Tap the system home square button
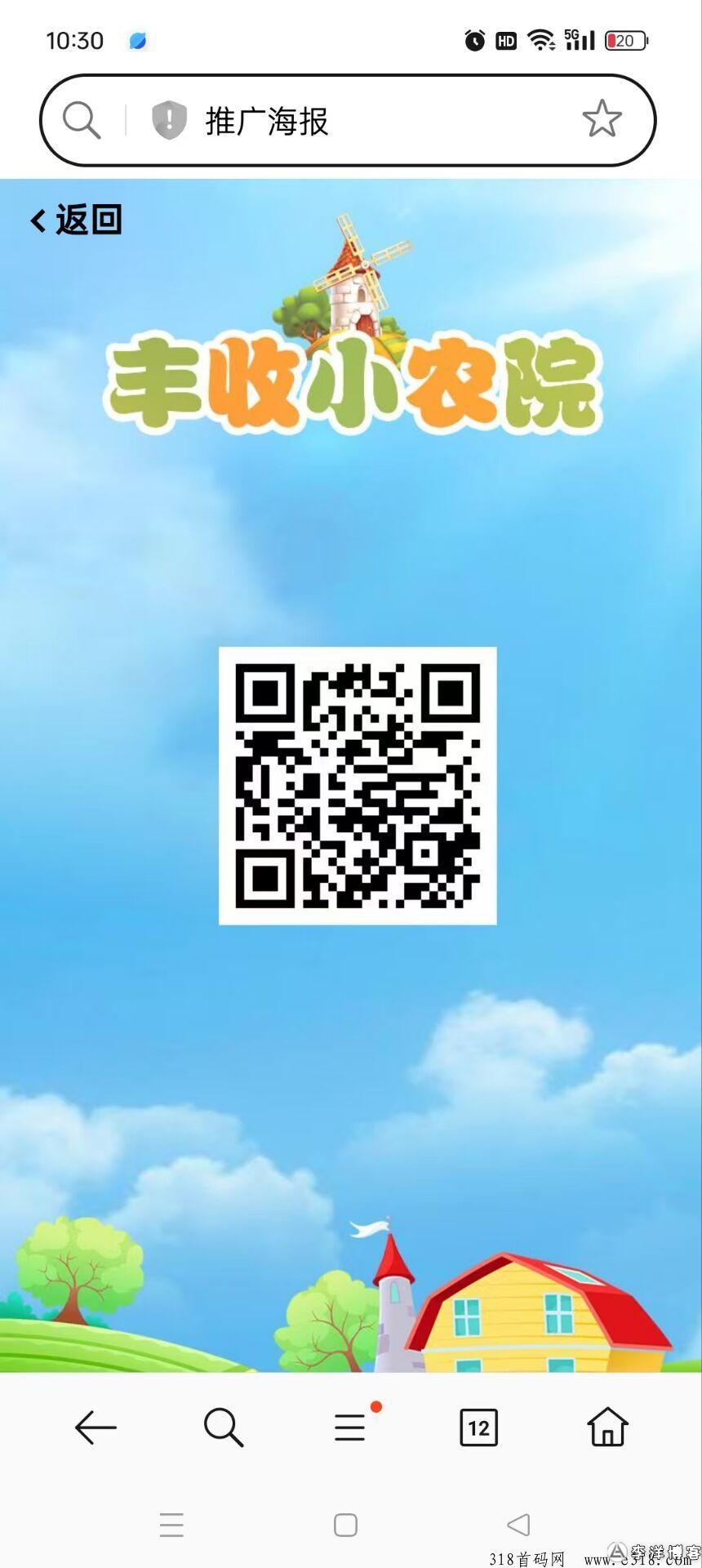Screen dimensions: 702x1568 point(346,1525)
